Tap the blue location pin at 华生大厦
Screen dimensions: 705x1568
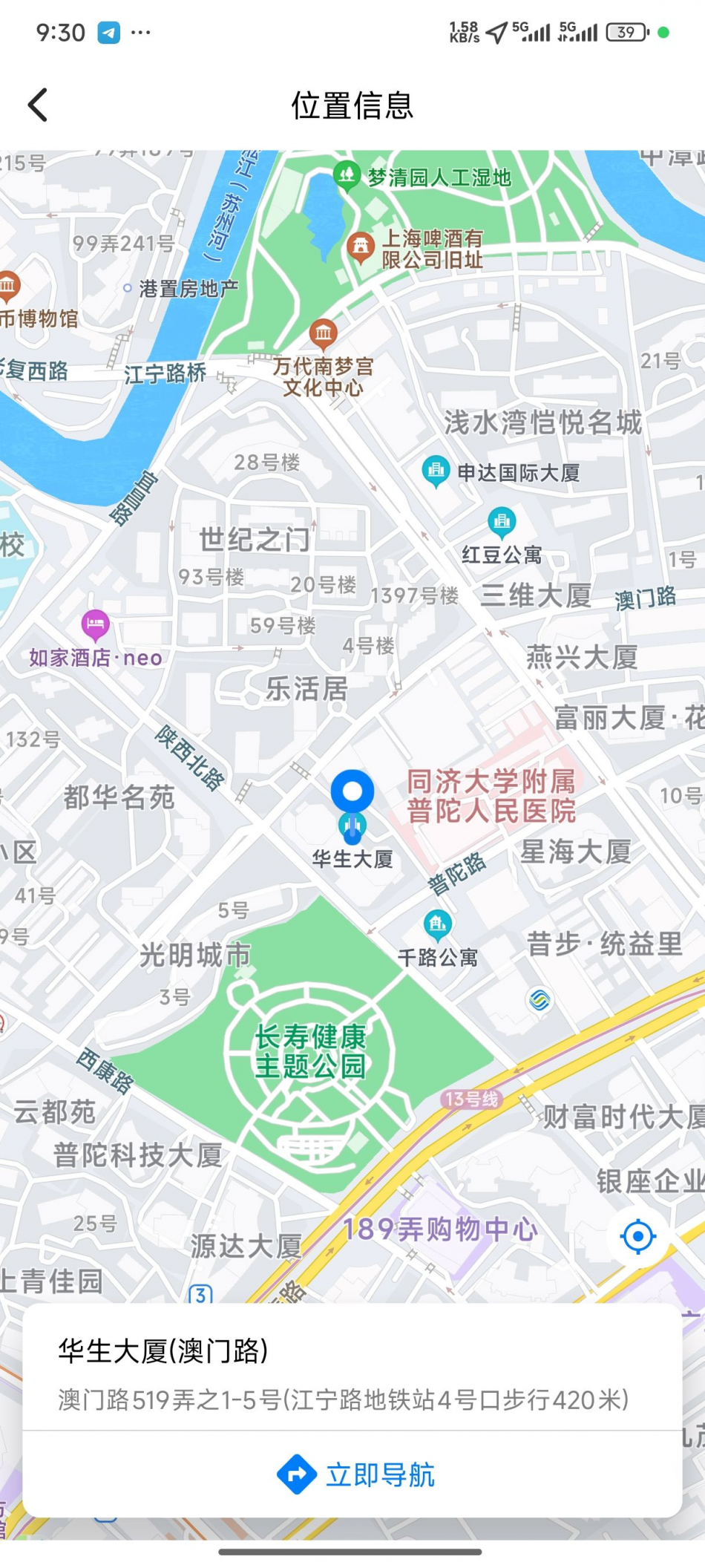point(352,792)
